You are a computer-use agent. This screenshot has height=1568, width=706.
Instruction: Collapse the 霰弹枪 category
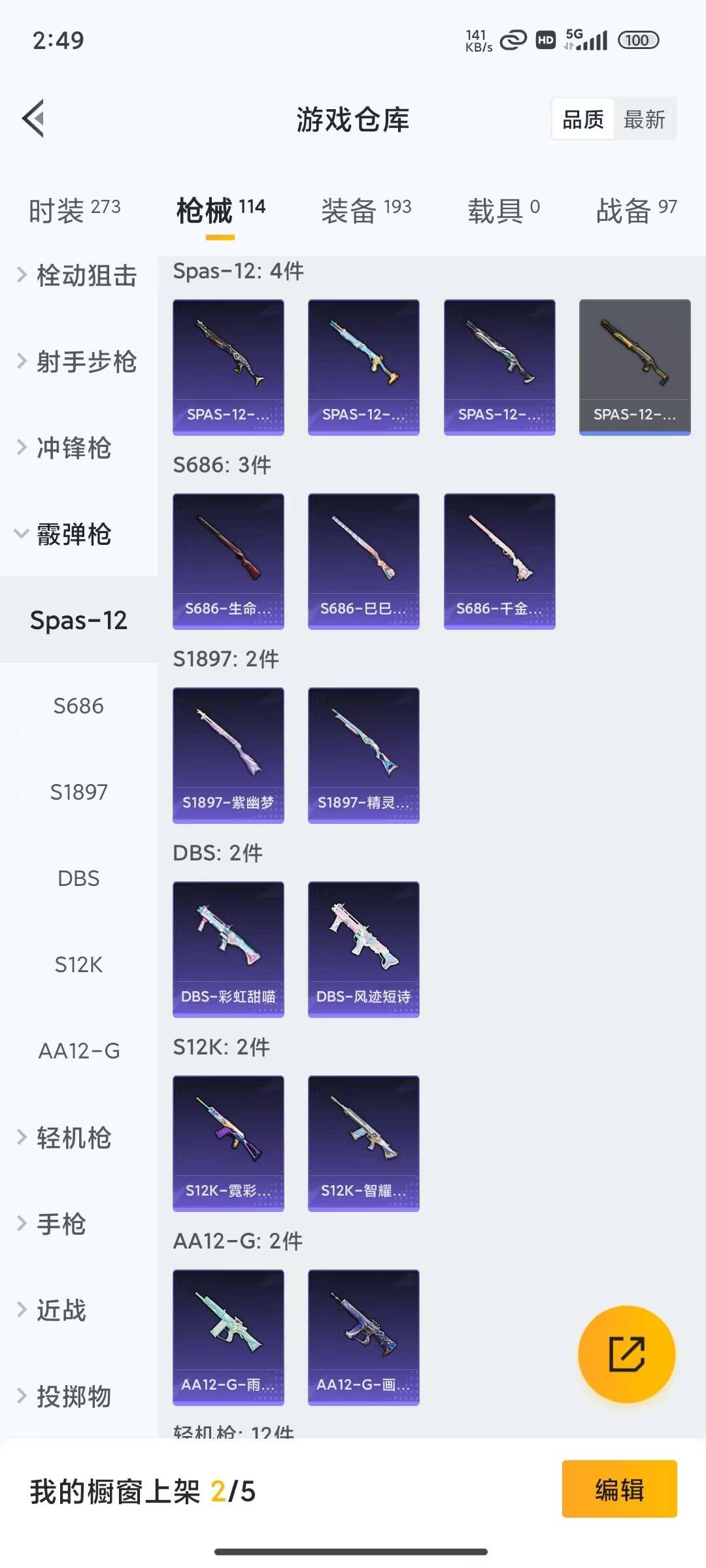[74, 534]
